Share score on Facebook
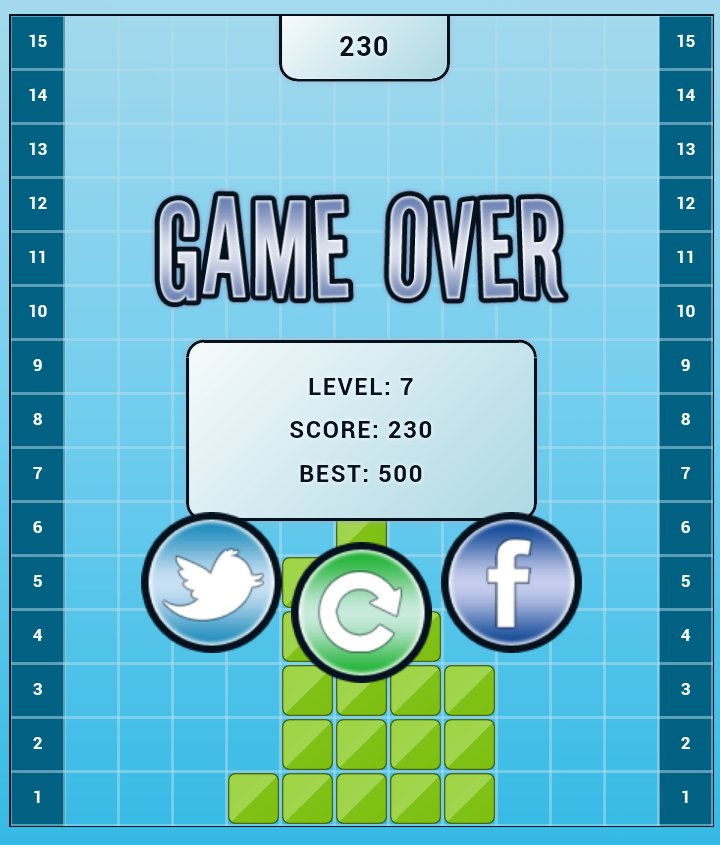720x845 pixels. [x=511, y=583]
